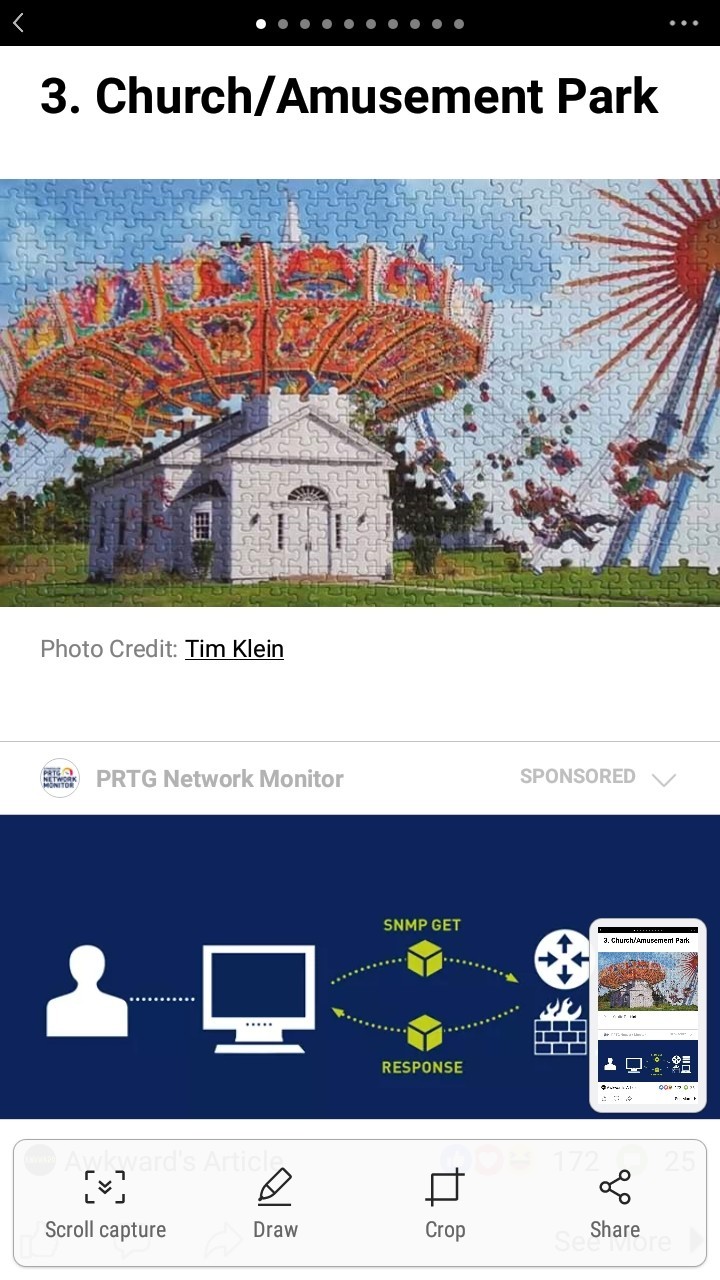Draw on the captured screenshot
Viewport: 720px width, 1280px height.
coord(275,1205)
